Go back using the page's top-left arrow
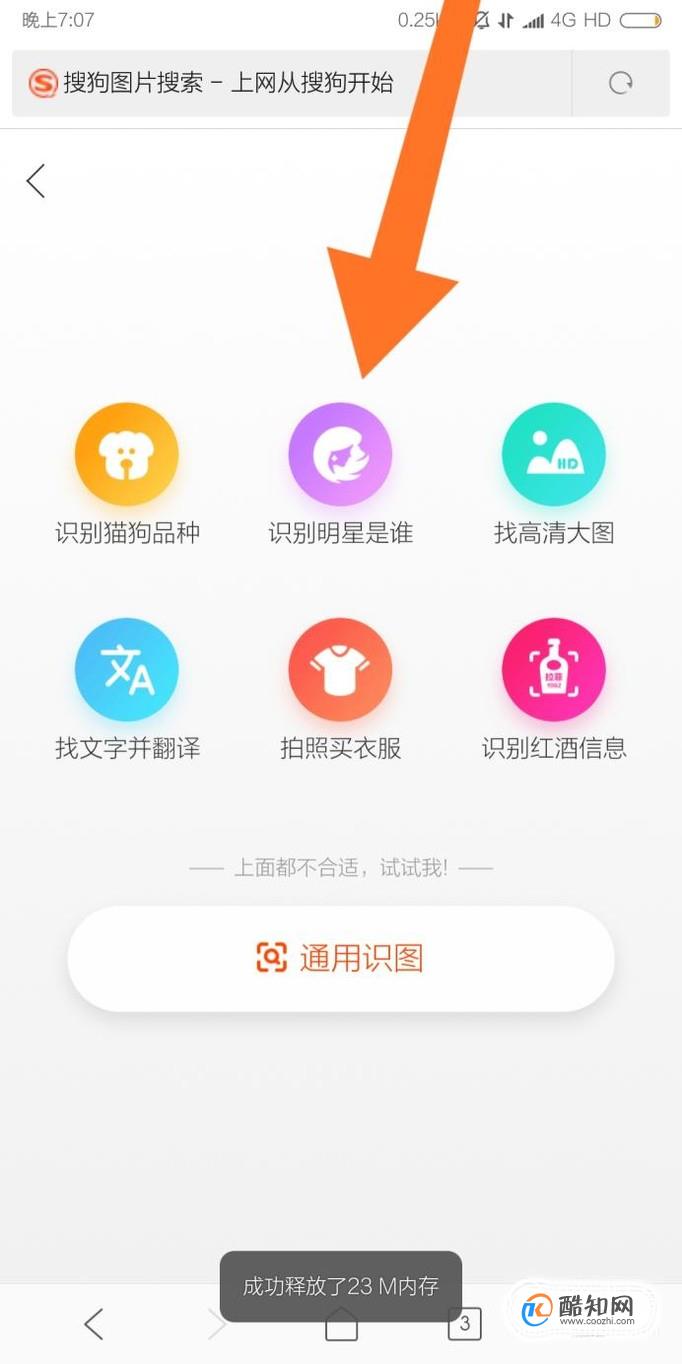This screenshot has height=1364, width=682. 36,181
